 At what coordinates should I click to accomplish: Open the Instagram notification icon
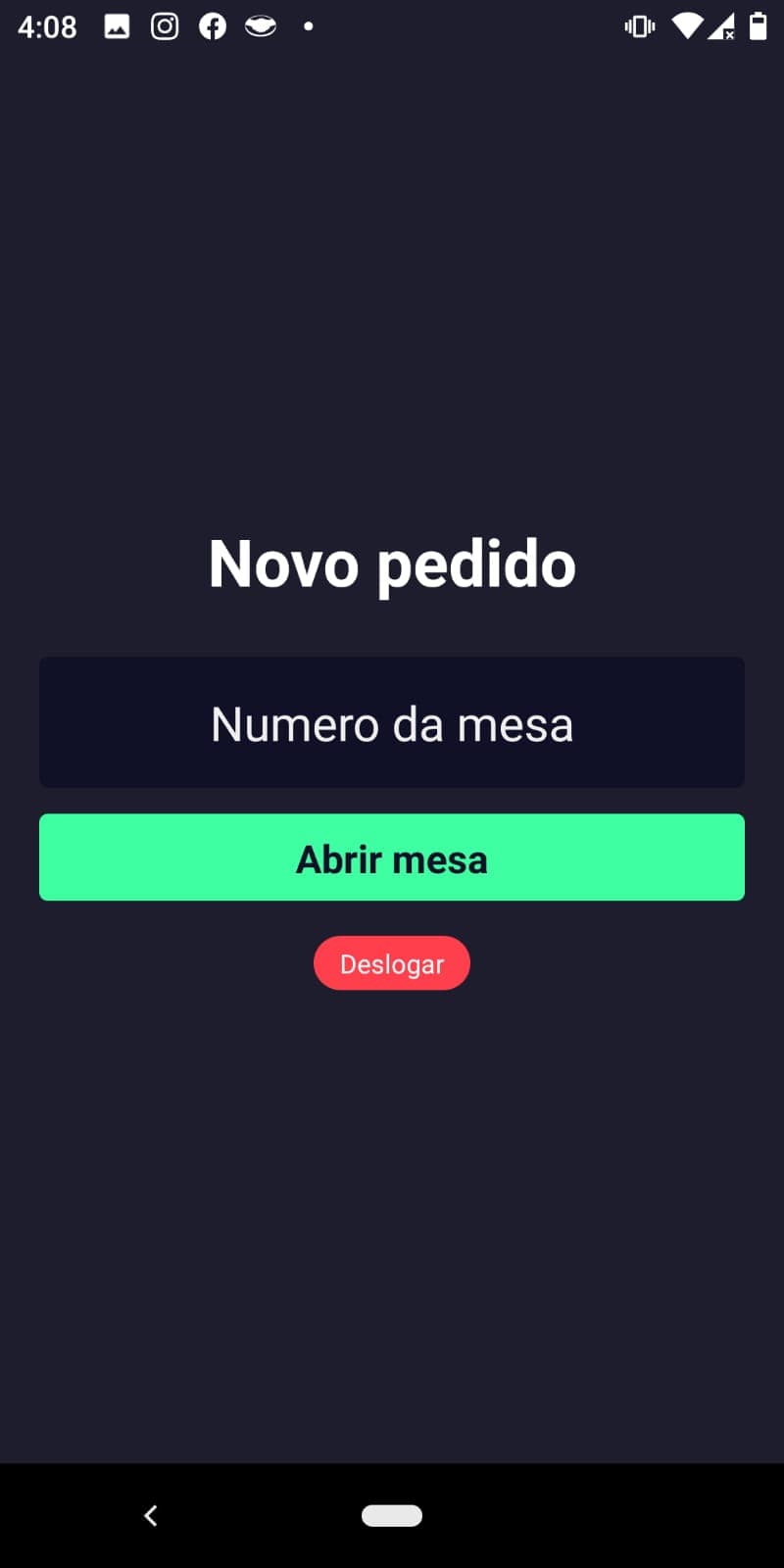click(164, 26)
